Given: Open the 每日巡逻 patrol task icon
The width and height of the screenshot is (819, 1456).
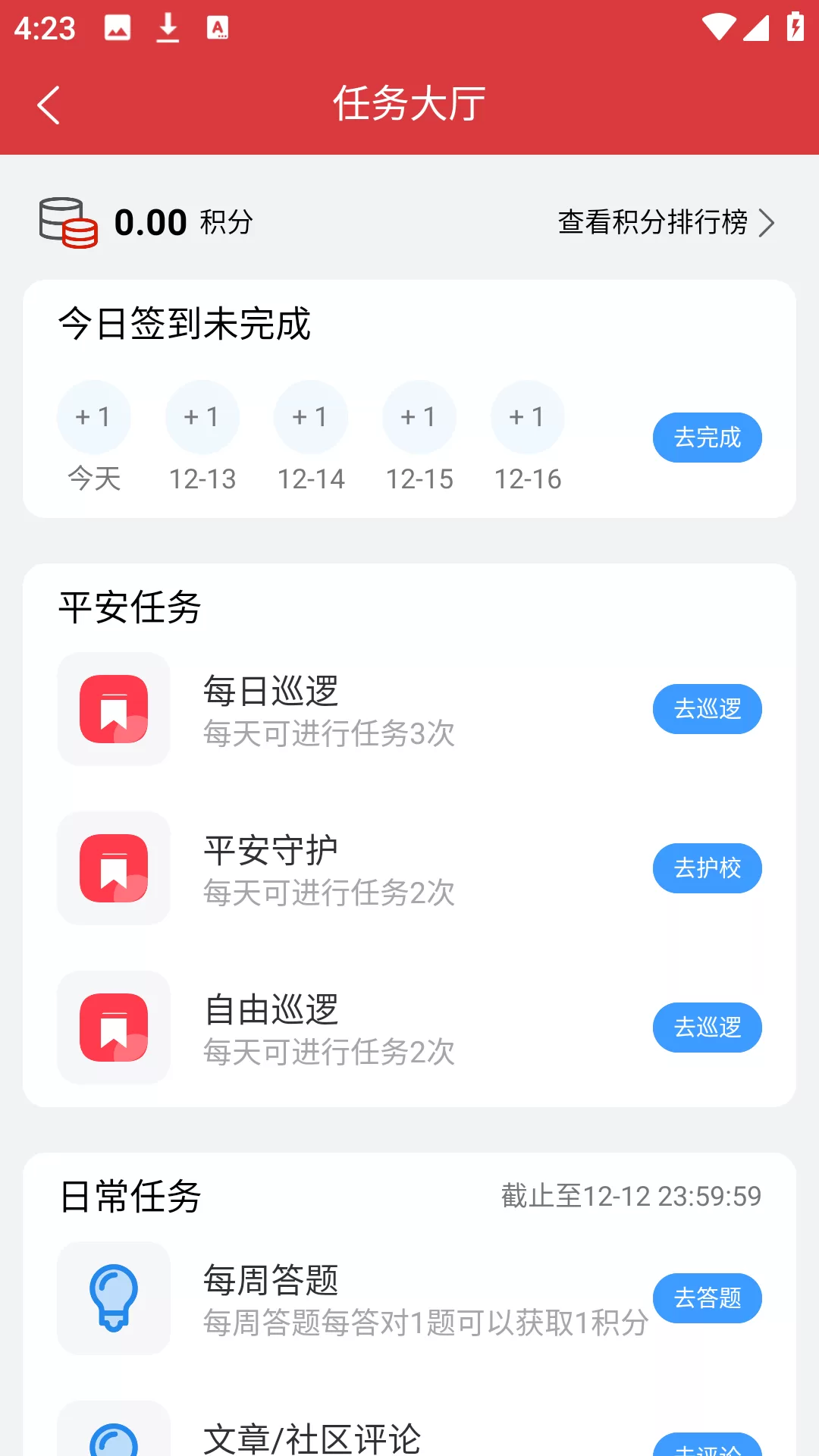Looking at the screenshot, I should [113, 709].
